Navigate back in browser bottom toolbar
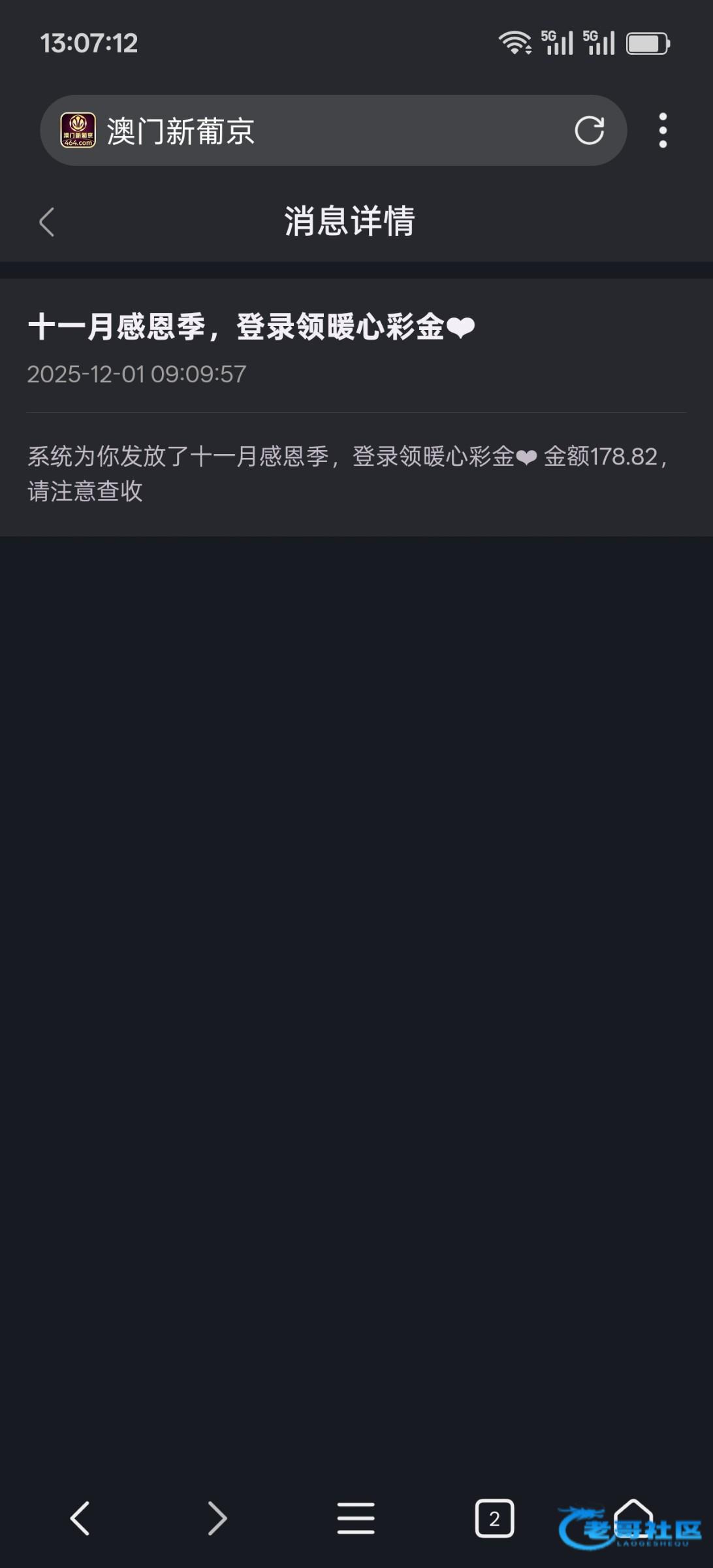The width and height of the screenshot is (713, 1568). [80, 1518]
